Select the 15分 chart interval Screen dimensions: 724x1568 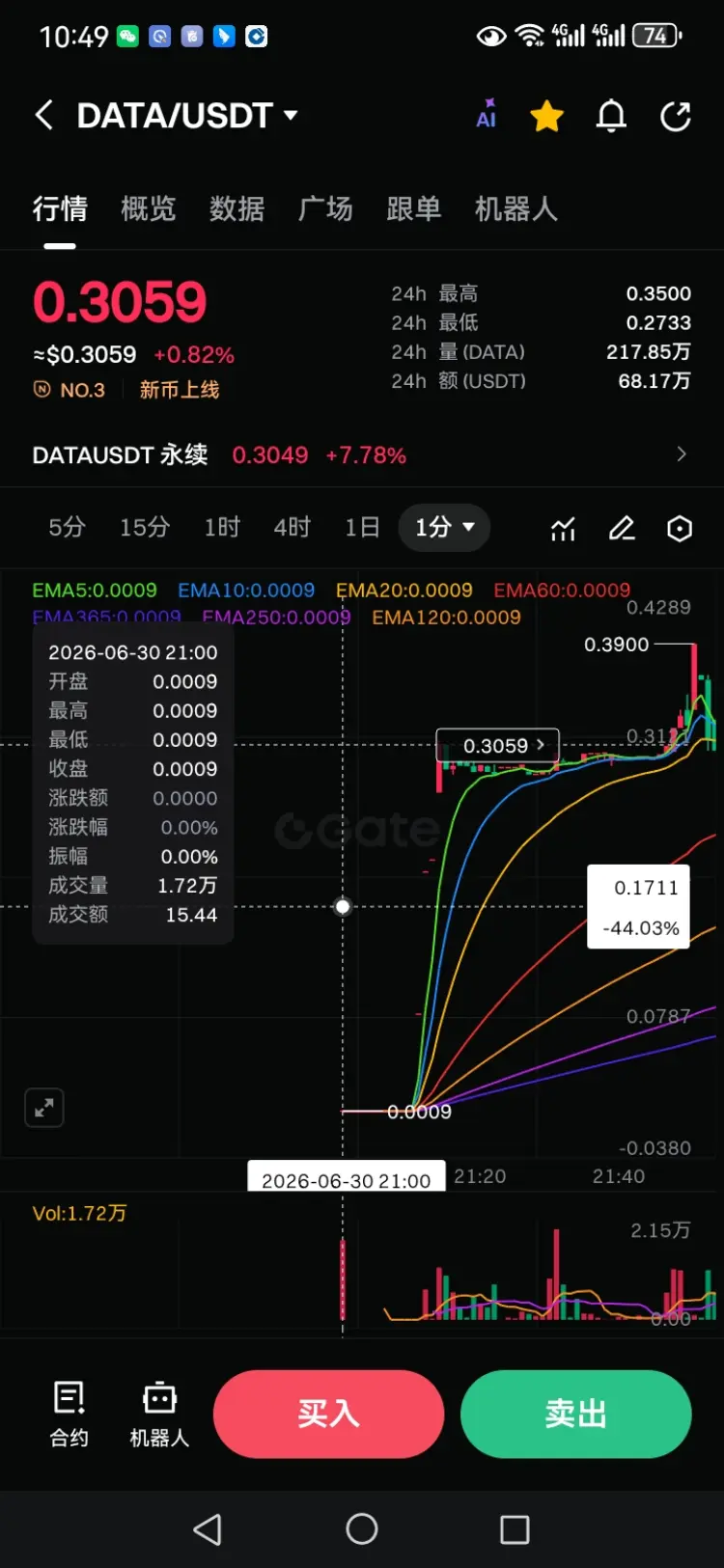pyautogui.click(x=145, y=527)
